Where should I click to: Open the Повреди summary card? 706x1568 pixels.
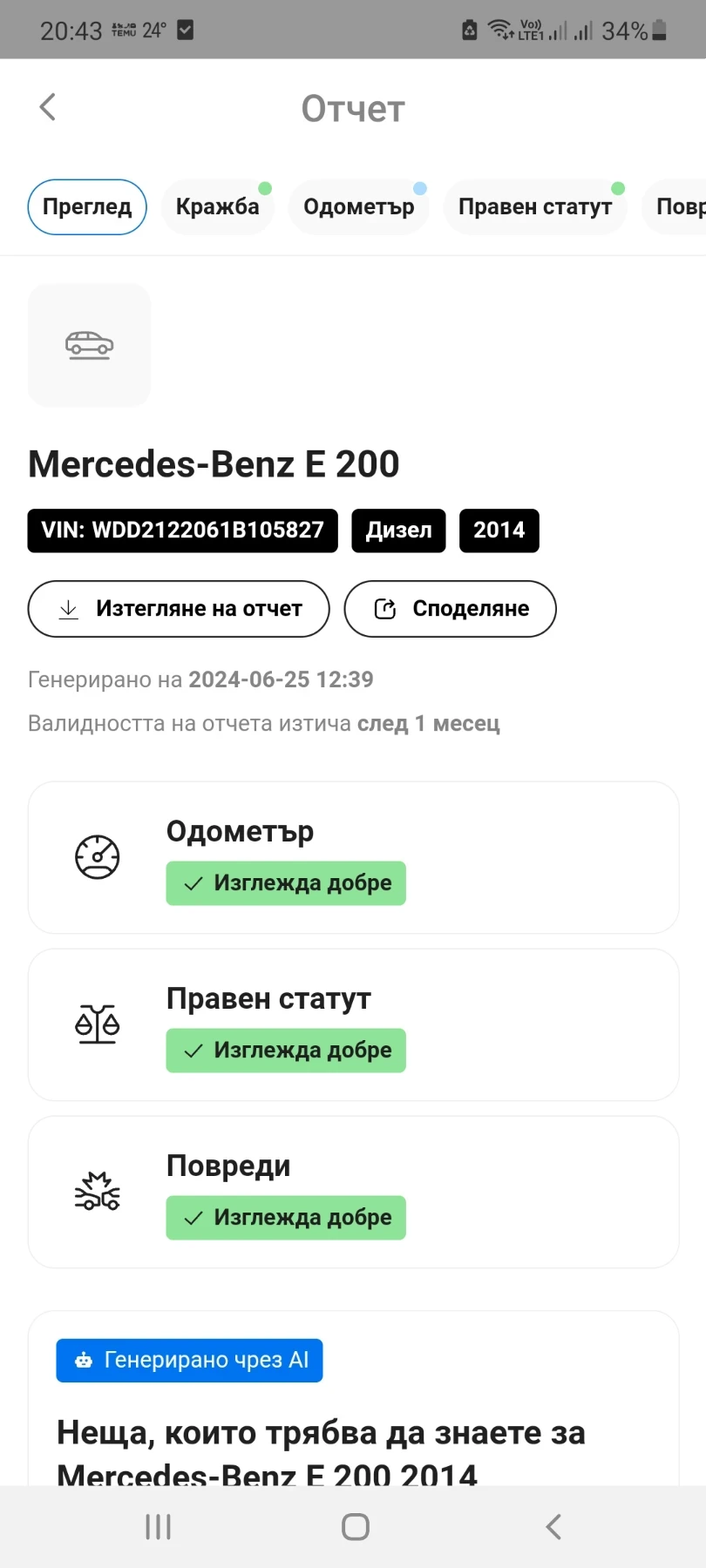353,1192
